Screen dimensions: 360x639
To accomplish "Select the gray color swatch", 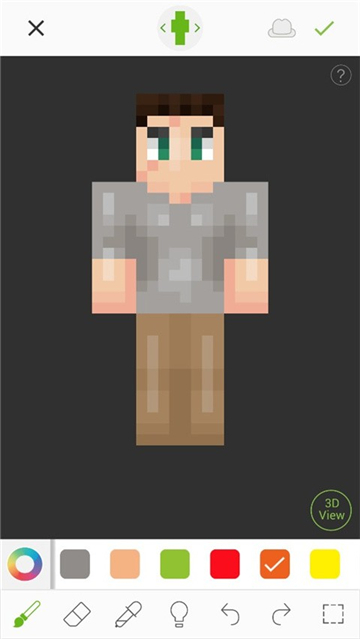I will click(x=75, y=564).
